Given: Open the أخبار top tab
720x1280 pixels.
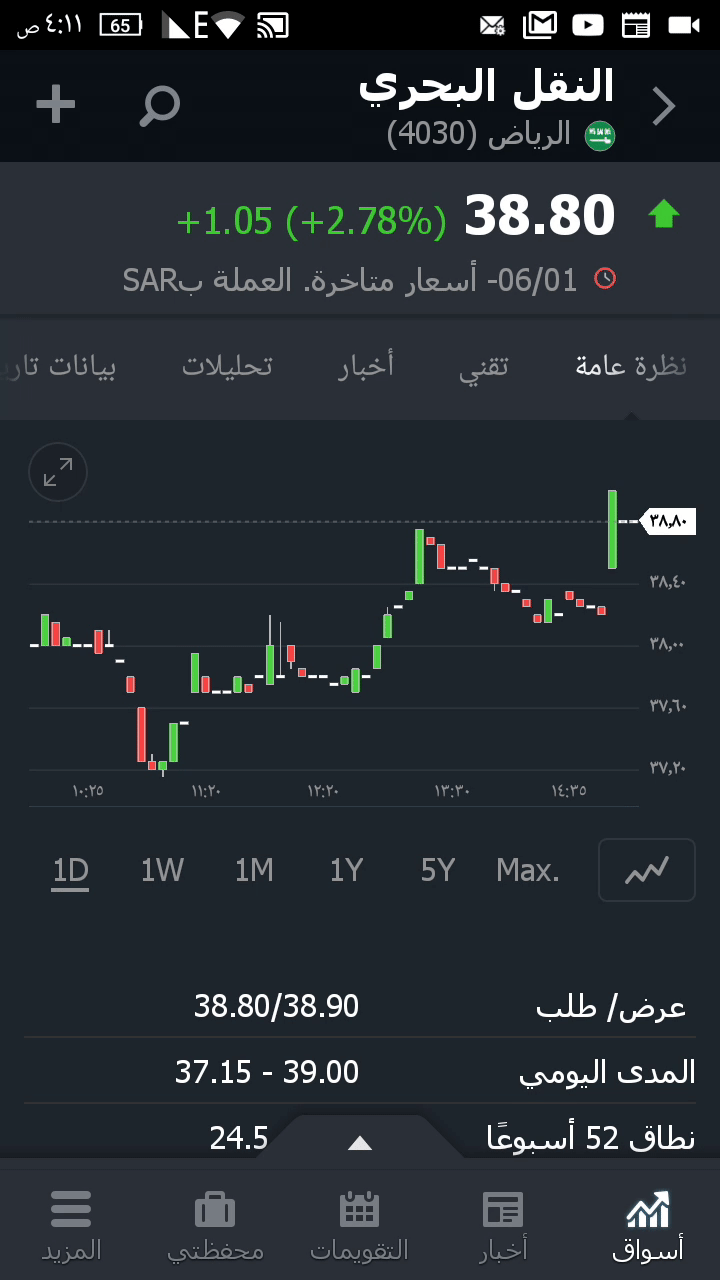Looking at the screenshot, I should 366,366.
